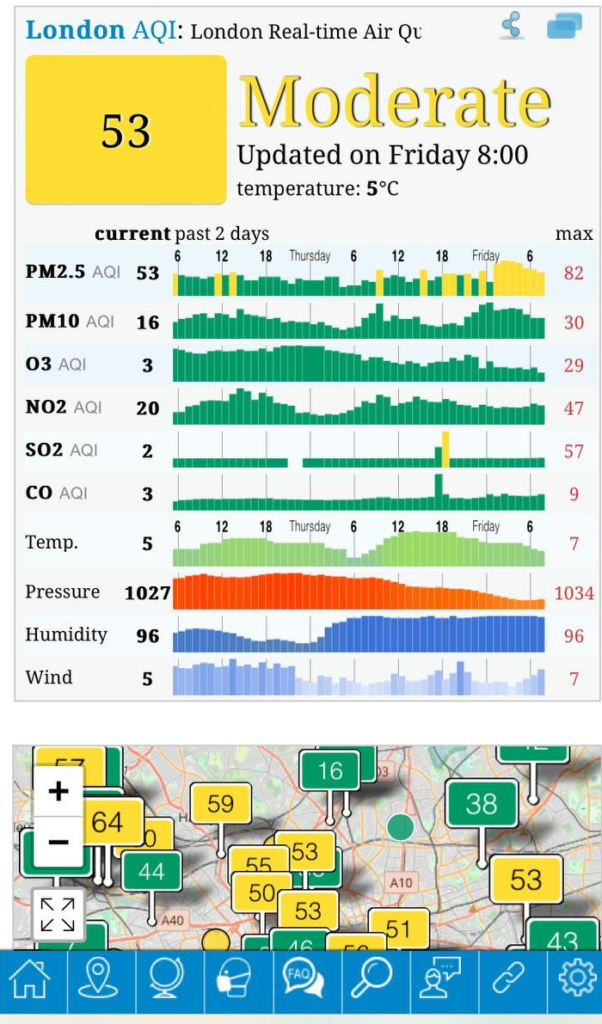The image size is (602, 1024).
Task: Go to the home tab
Action: click(31, 981)
